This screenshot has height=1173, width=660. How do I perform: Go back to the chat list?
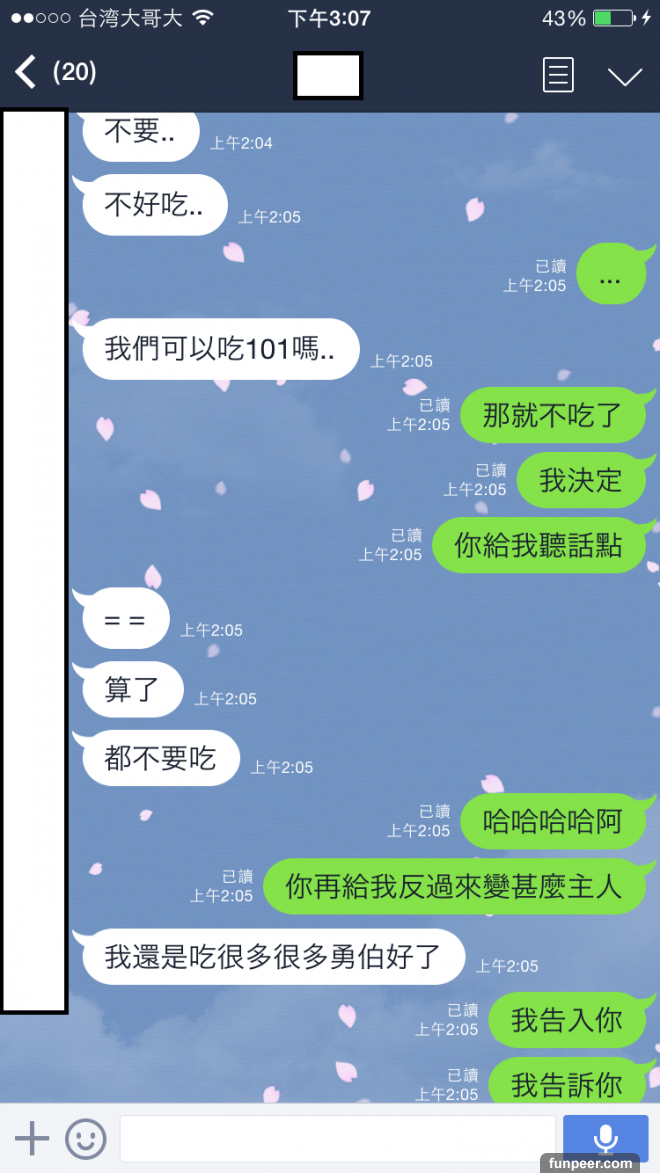pyautogui.click(x=26, y=73)
